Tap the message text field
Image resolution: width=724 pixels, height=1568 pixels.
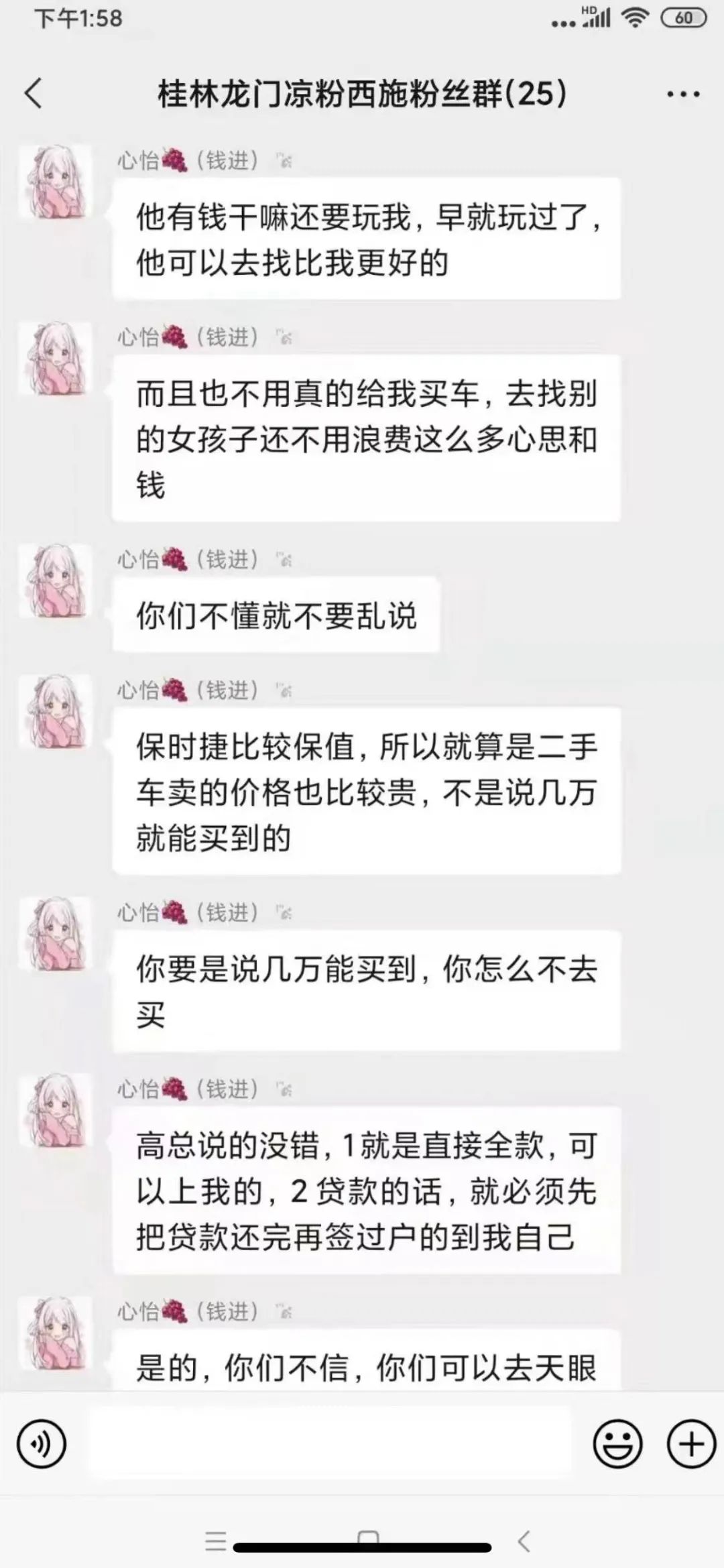[330, 1443]
